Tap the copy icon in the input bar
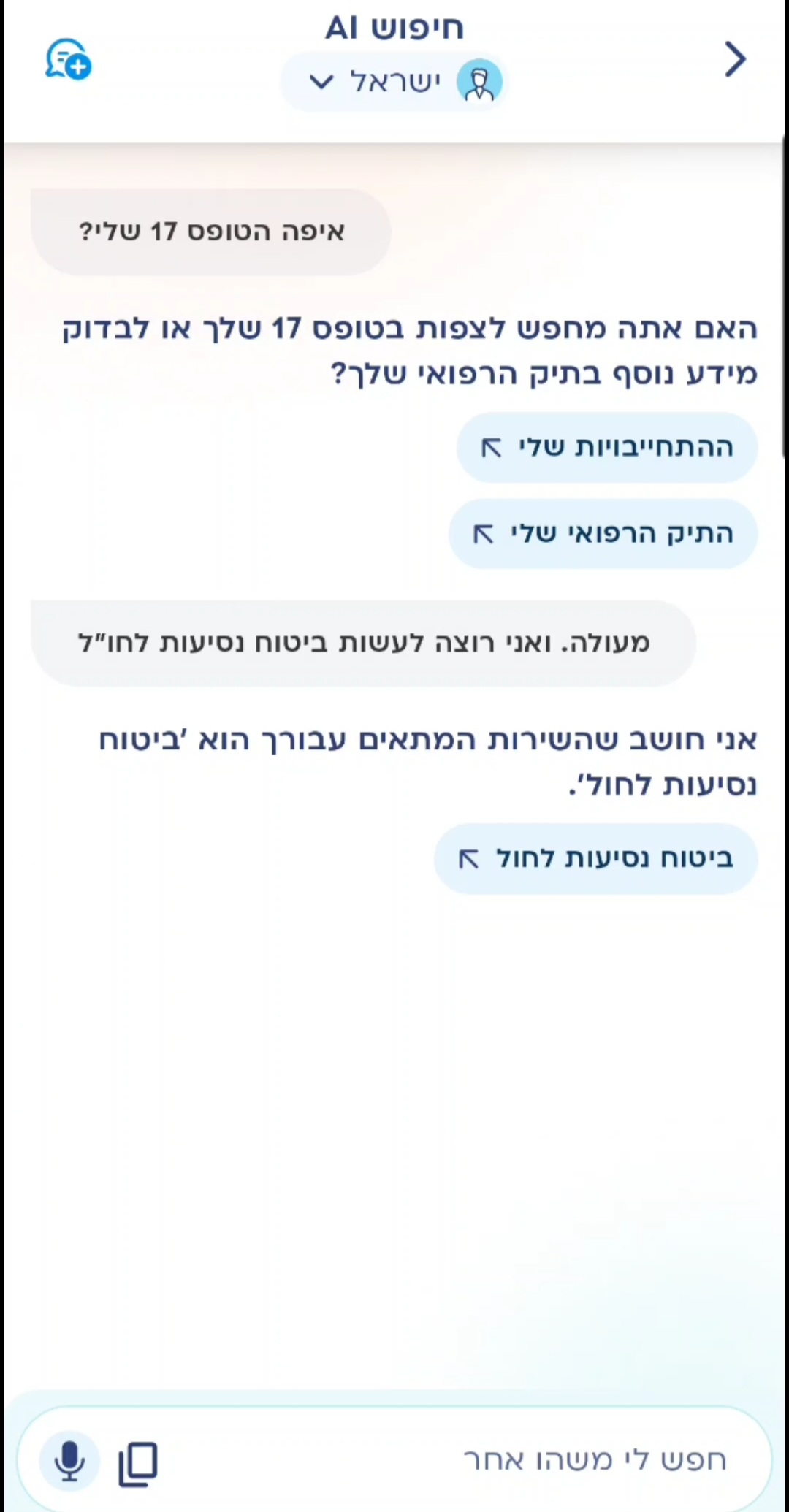Viewport: 789px width, 1512px height. (x=137, y=1463)
